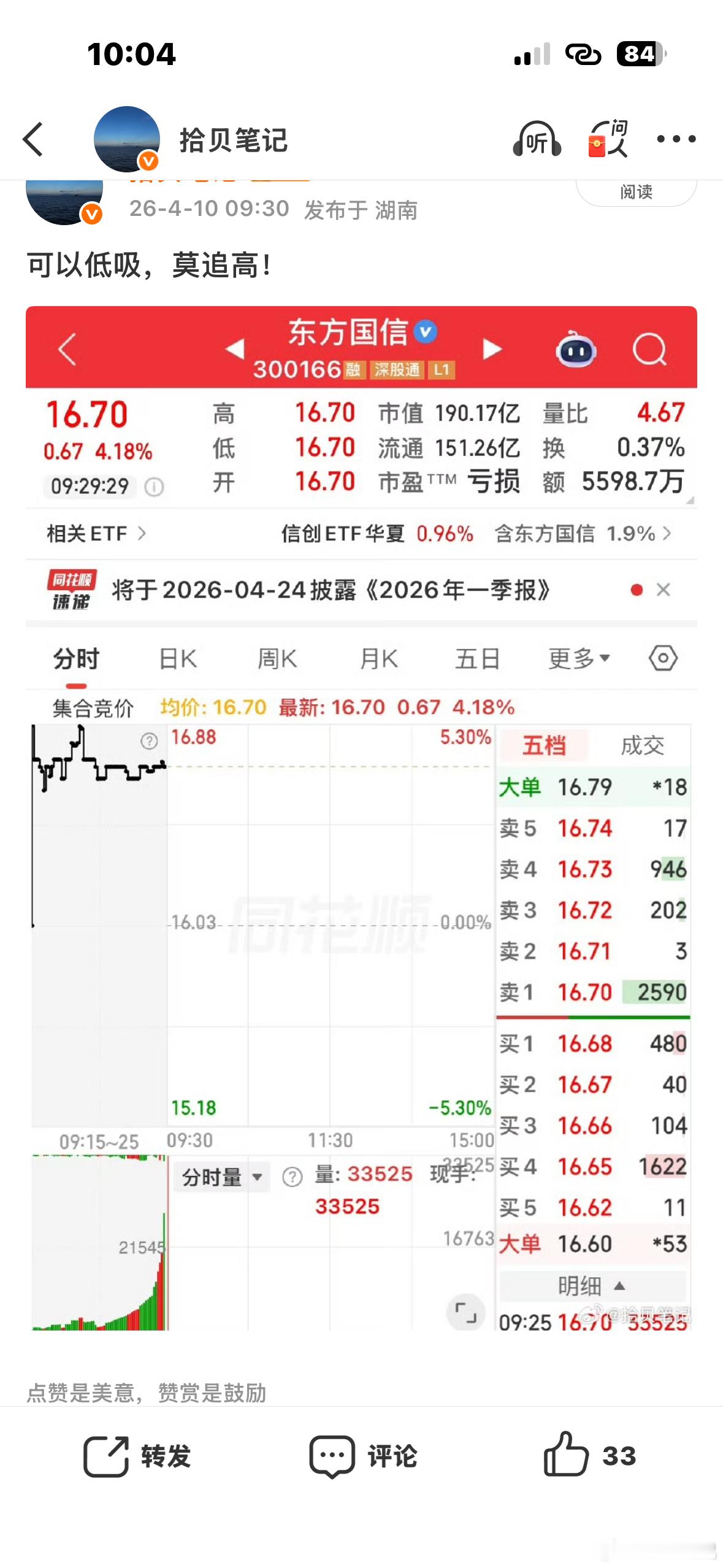Close the 同花顺速递 announcement banner
Screen dimensions: 723x1568
coord(663,590)
